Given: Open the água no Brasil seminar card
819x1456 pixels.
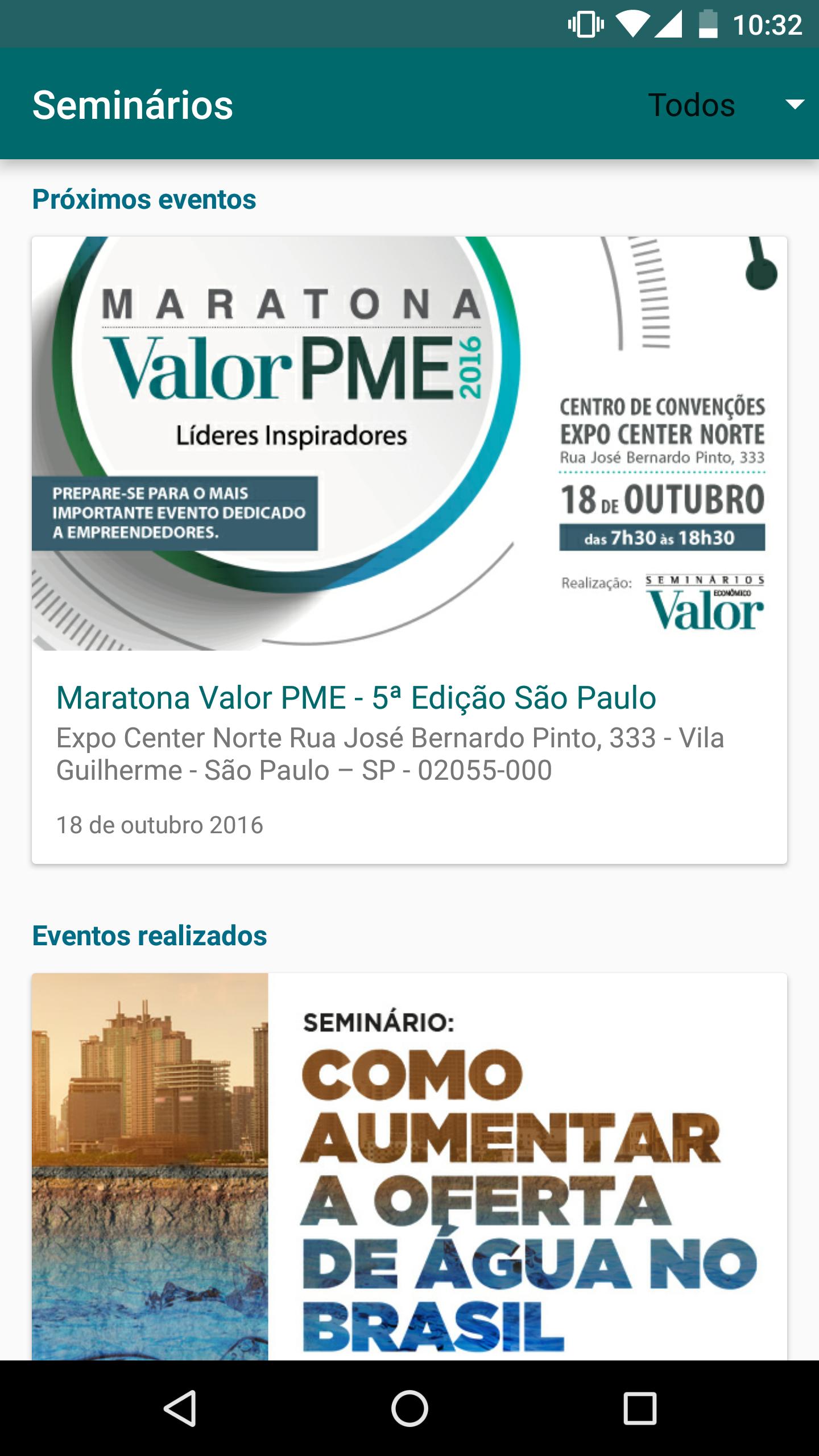Looking at the screenshot, I should tap(409, 1167).
